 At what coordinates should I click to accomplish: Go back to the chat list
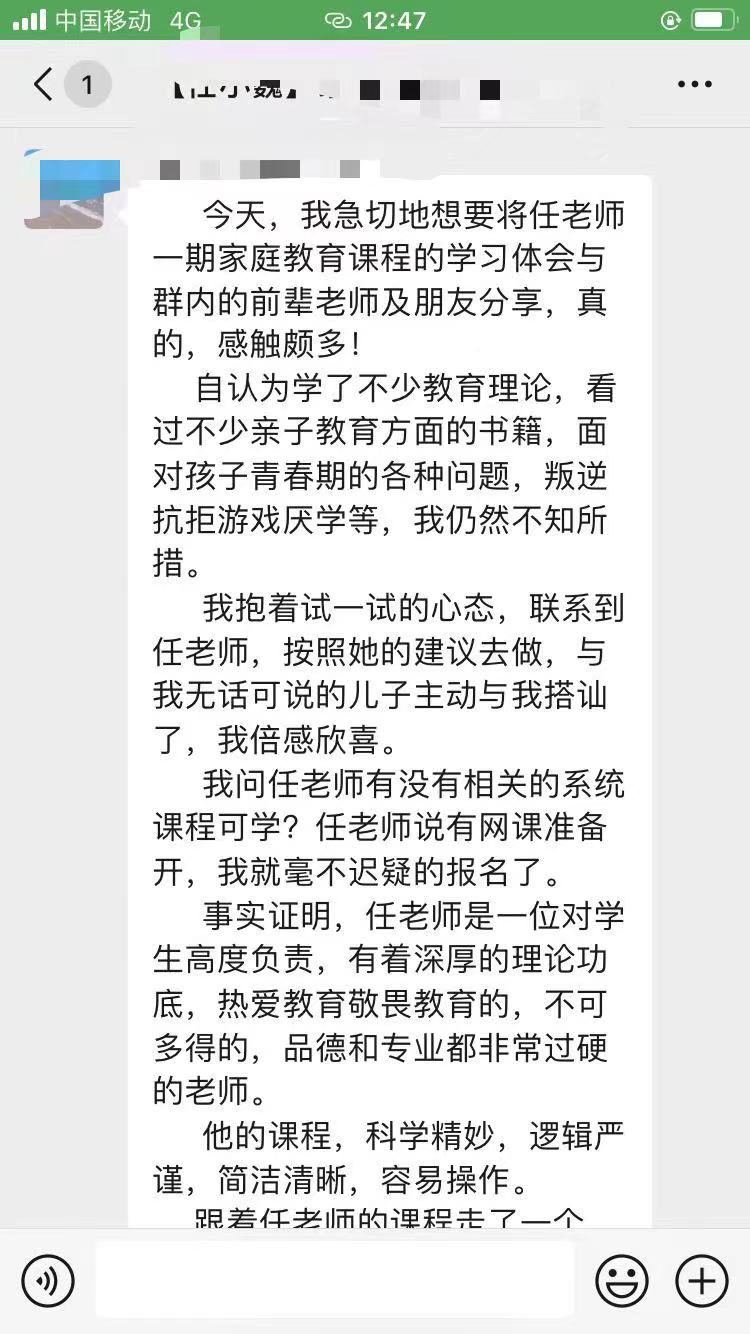44,85
